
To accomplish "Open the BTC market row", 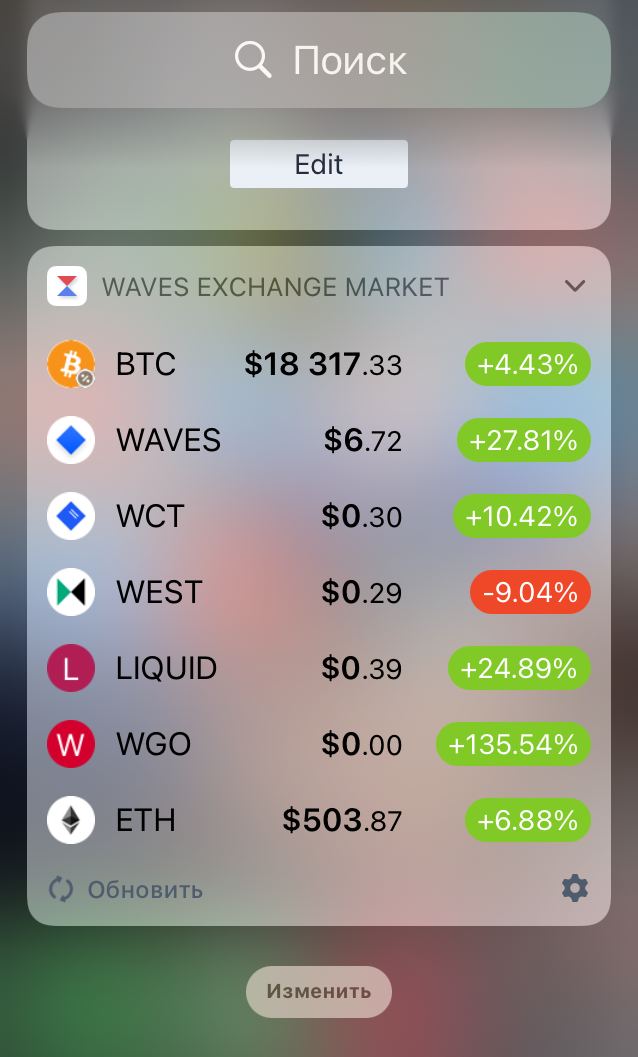I will tap(319, 365).
